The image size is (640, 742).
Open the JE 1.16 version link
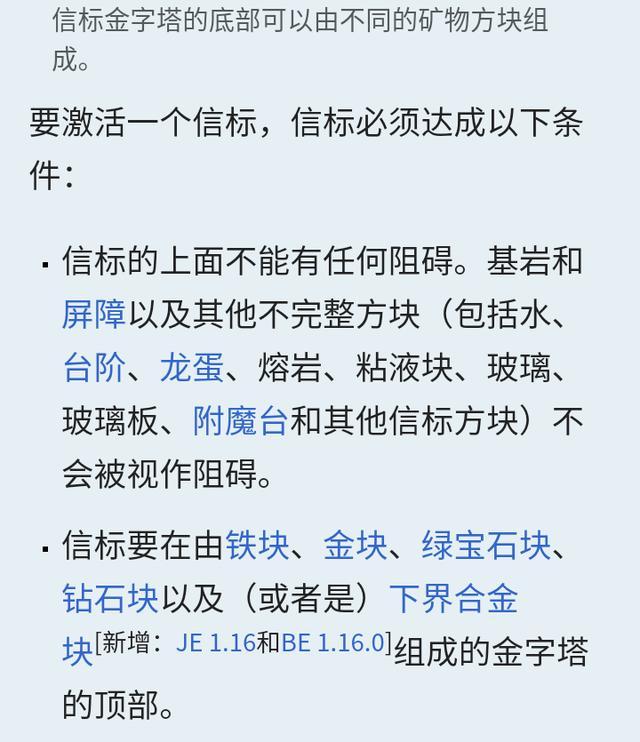215,643
